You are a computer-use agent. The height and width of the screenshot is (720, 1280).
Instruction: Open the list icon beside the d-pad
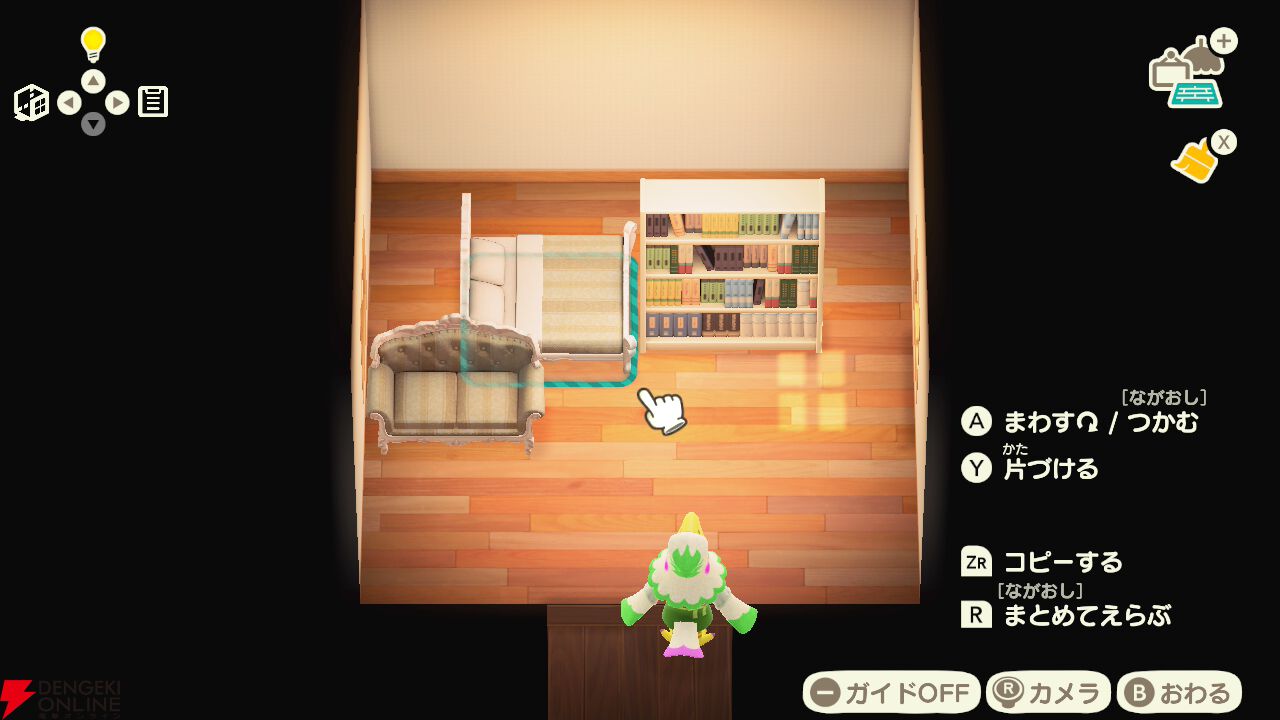click(x=153, y=102)
